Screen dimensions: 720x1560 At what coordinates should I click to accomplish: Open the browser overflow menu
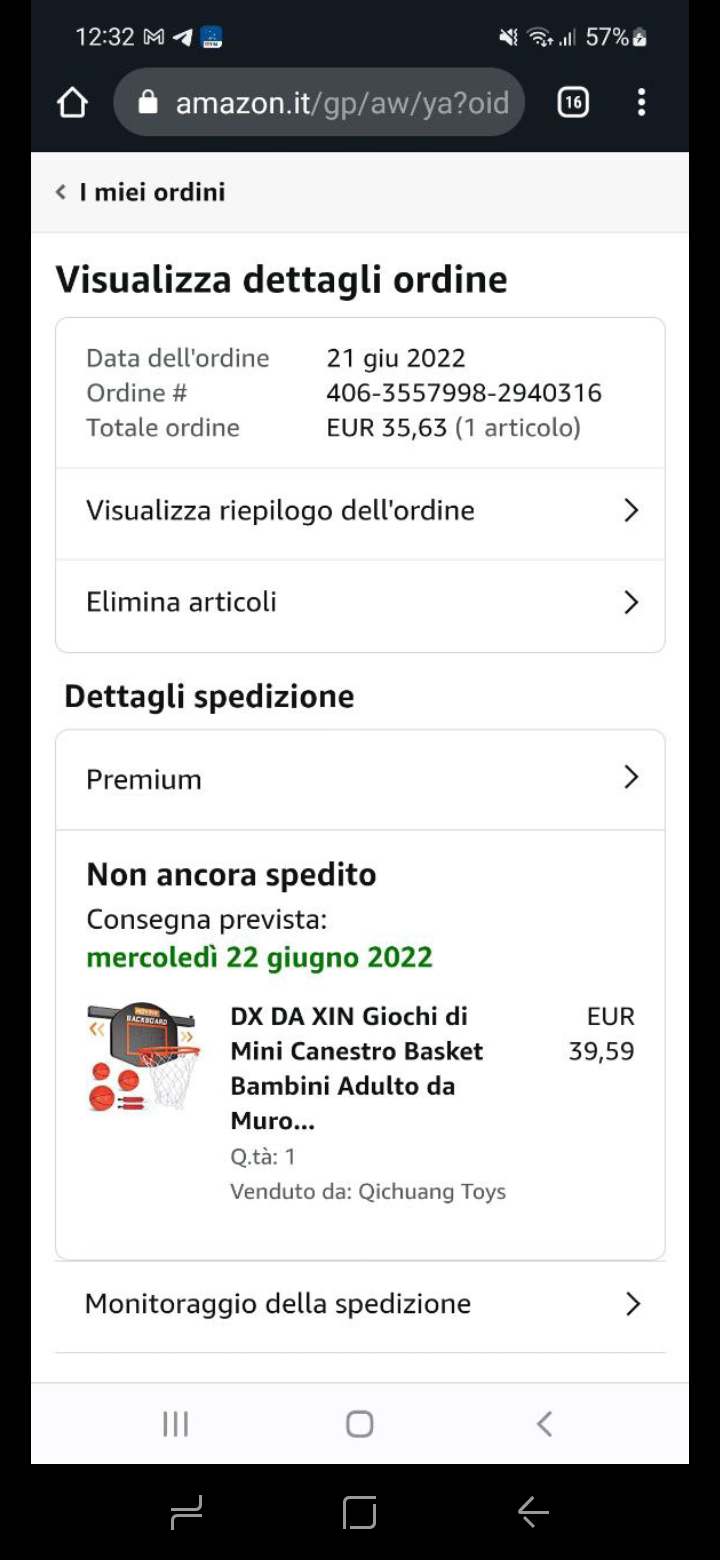[x=641, y=102]
